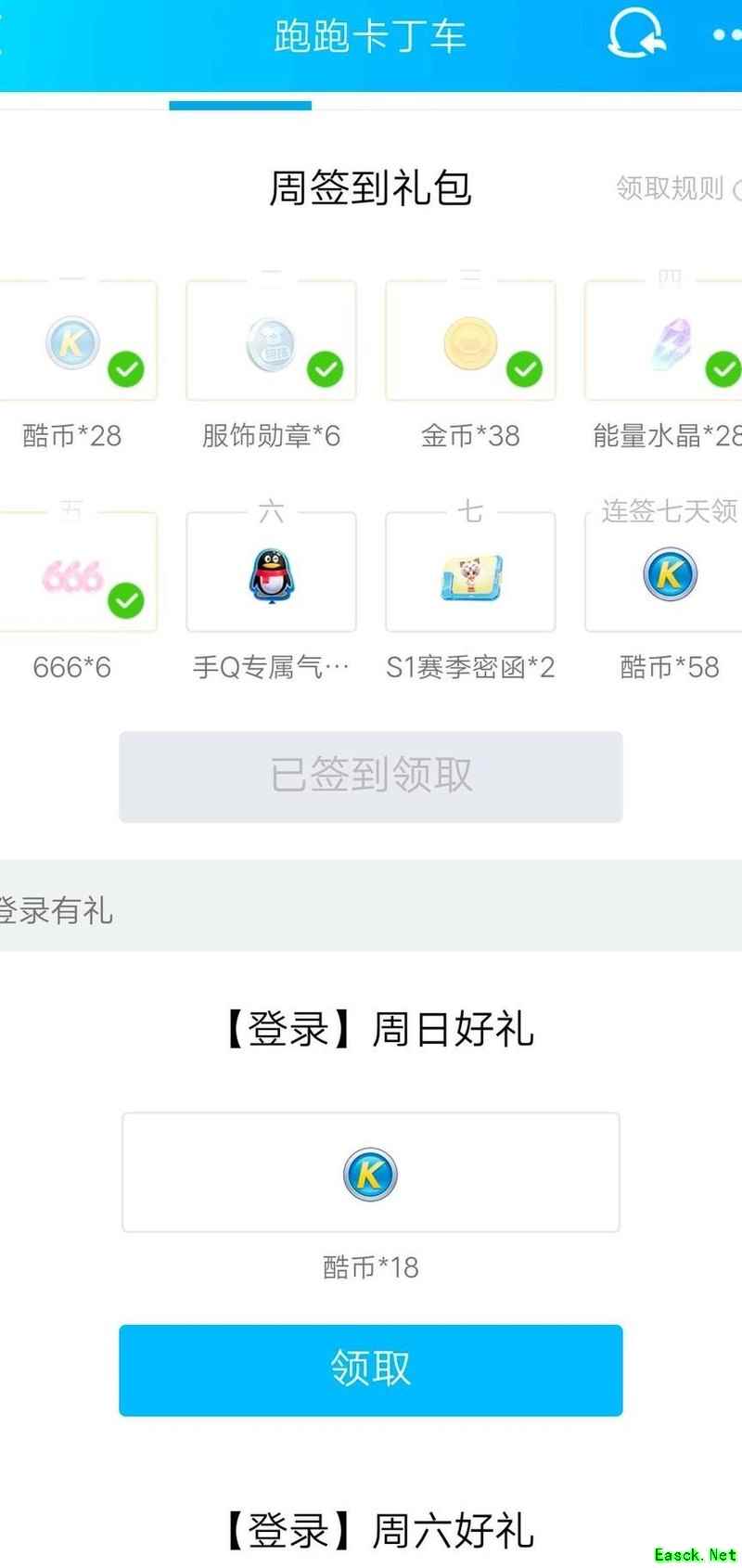Open the 酷币*58 seven-day streak reward
Viewport: 742px width, 1568px height.
(669, 573)
